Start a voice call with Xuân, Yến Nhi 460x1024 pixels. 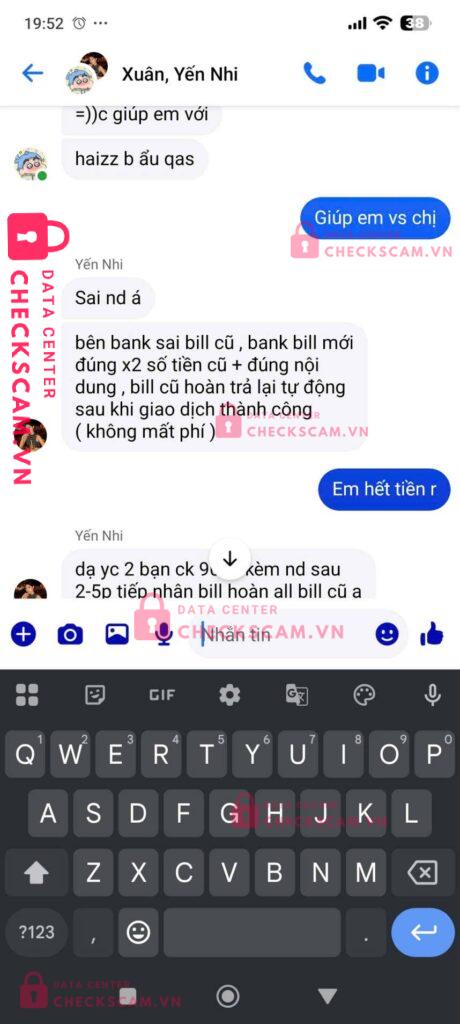coord(314,73)
